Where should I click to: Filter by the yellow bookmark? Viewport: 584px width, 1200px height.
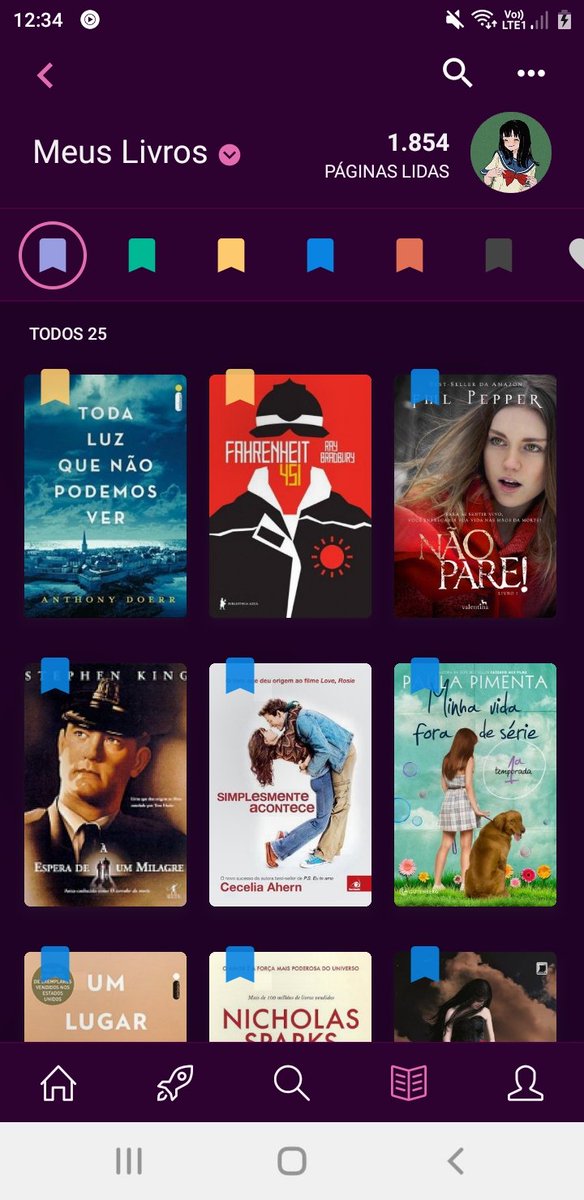(231, 256)
